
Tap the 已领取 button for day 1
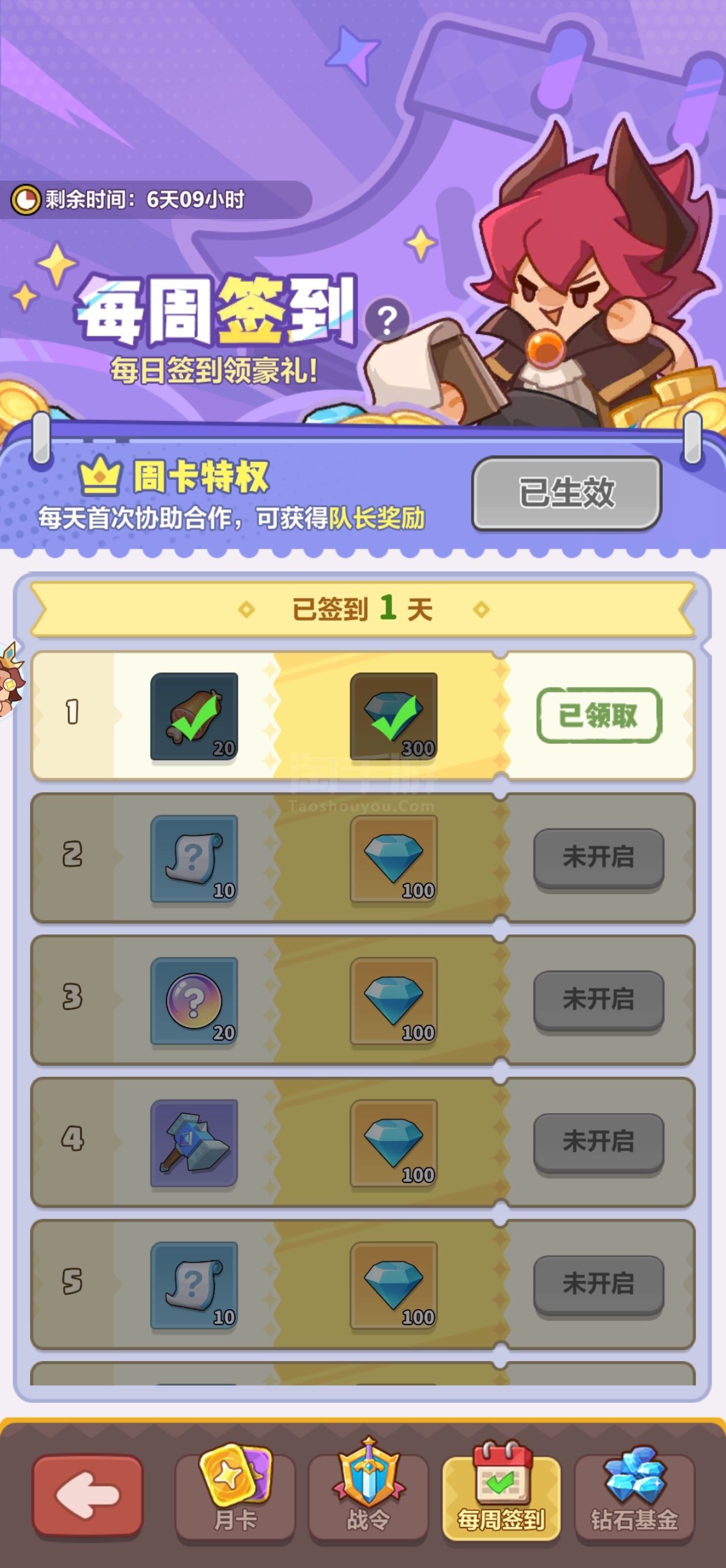[598, 715]
